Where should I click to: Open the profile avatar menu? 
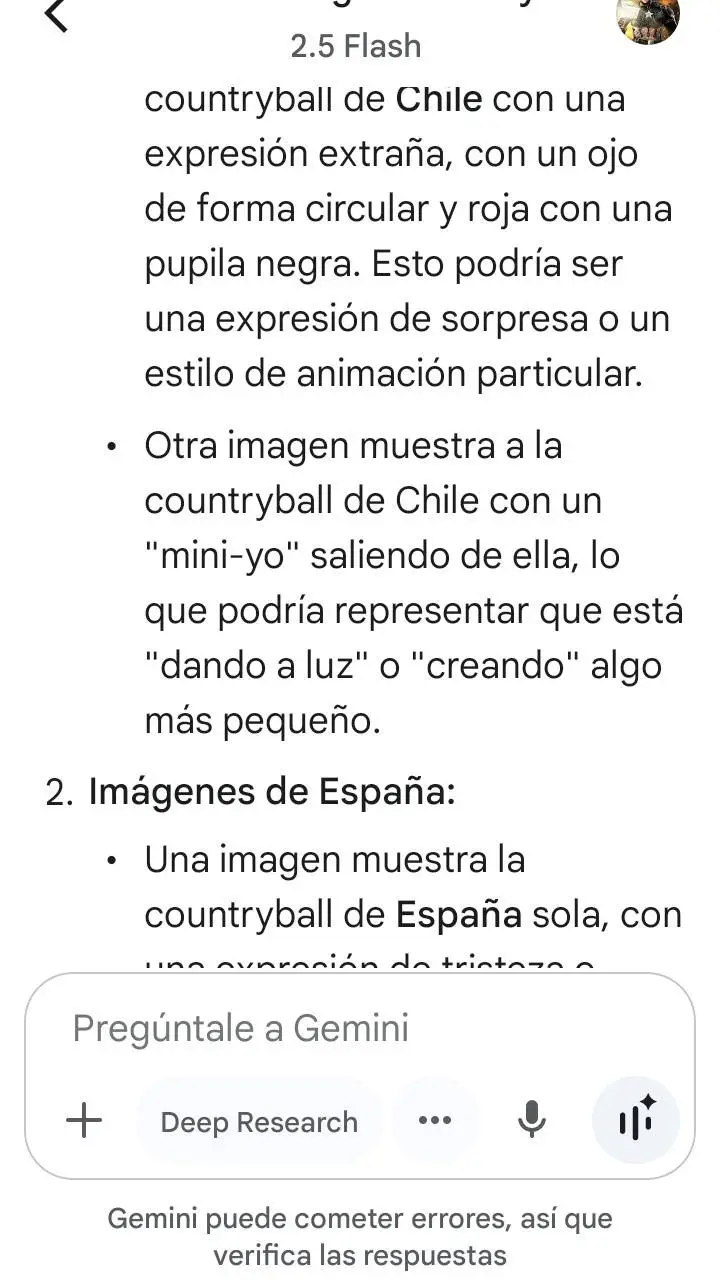click(647, 18)
